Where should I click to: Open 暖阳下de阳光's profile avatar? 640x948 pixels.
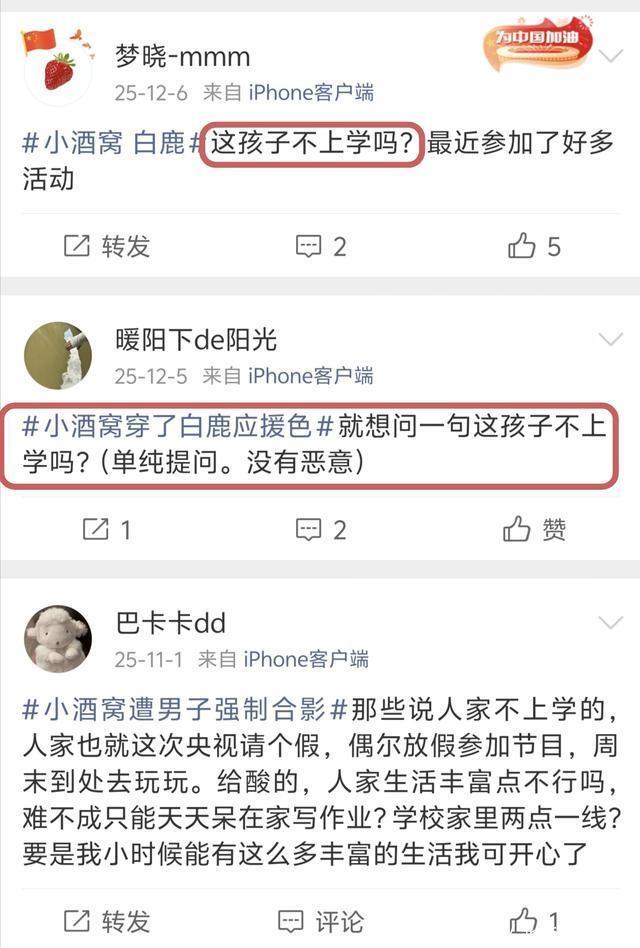57,356
